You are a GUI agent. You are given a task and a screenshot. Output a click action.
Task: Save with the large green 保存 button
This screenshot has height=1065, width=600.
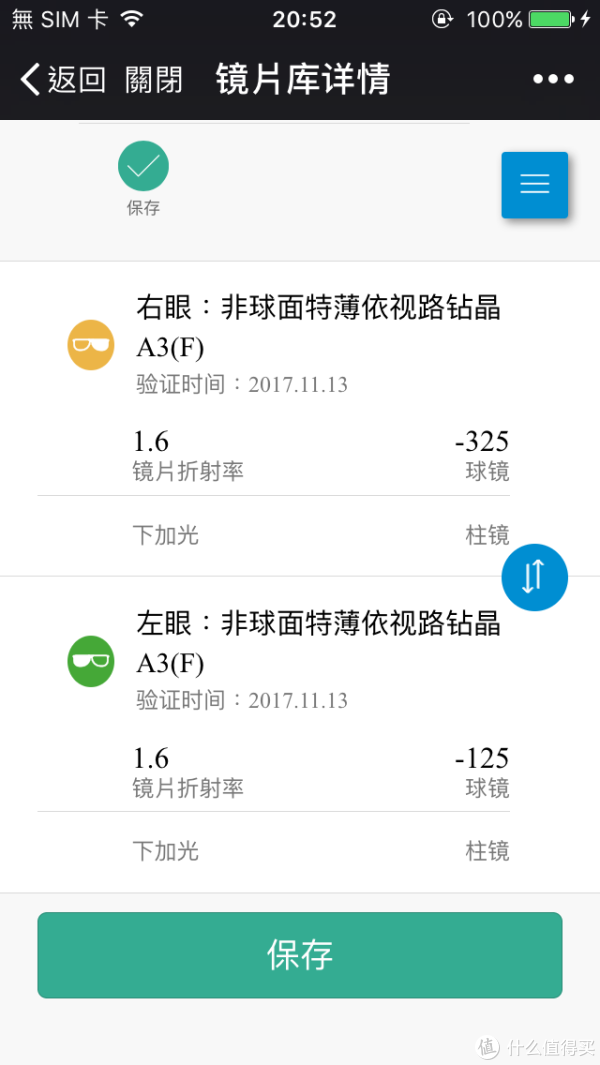click(300, 955)
